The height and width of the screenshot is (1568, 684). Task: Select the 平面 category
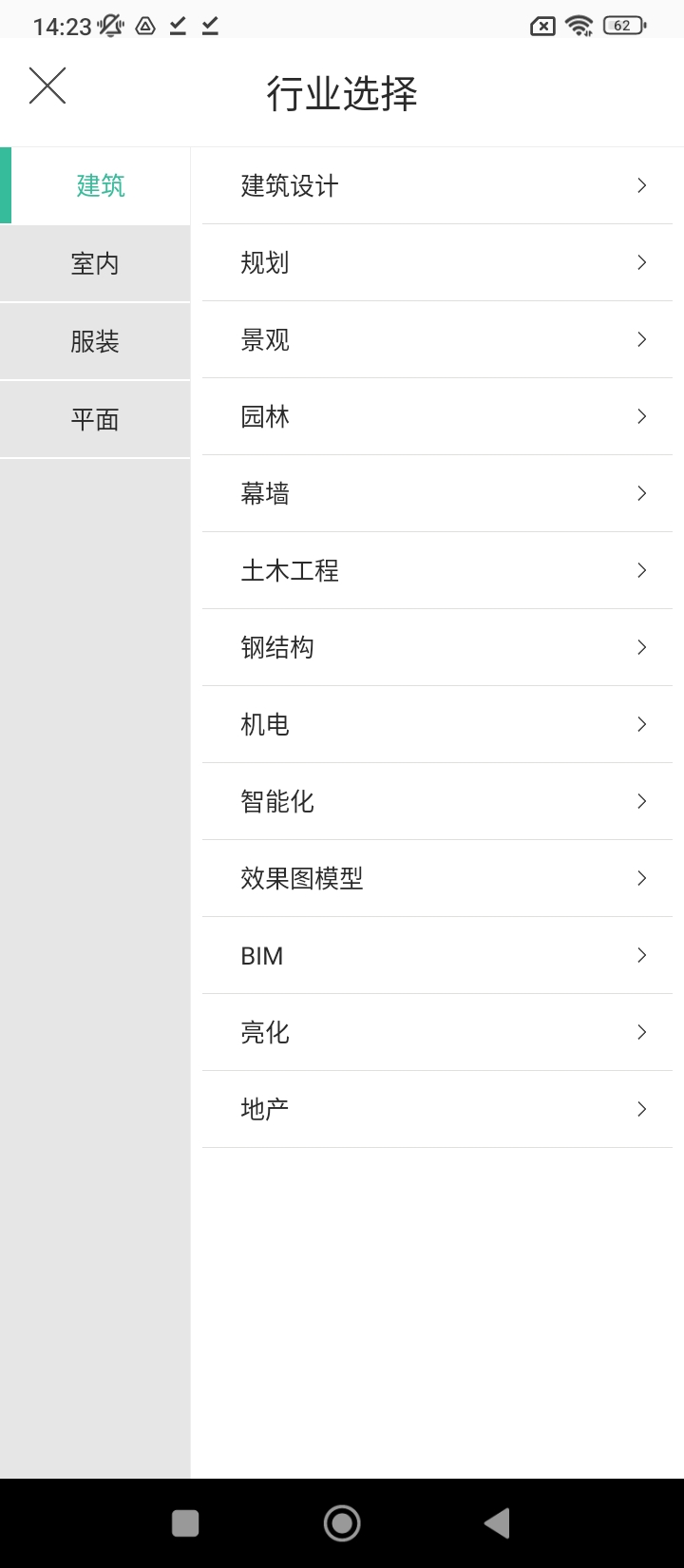pos(95,419)
